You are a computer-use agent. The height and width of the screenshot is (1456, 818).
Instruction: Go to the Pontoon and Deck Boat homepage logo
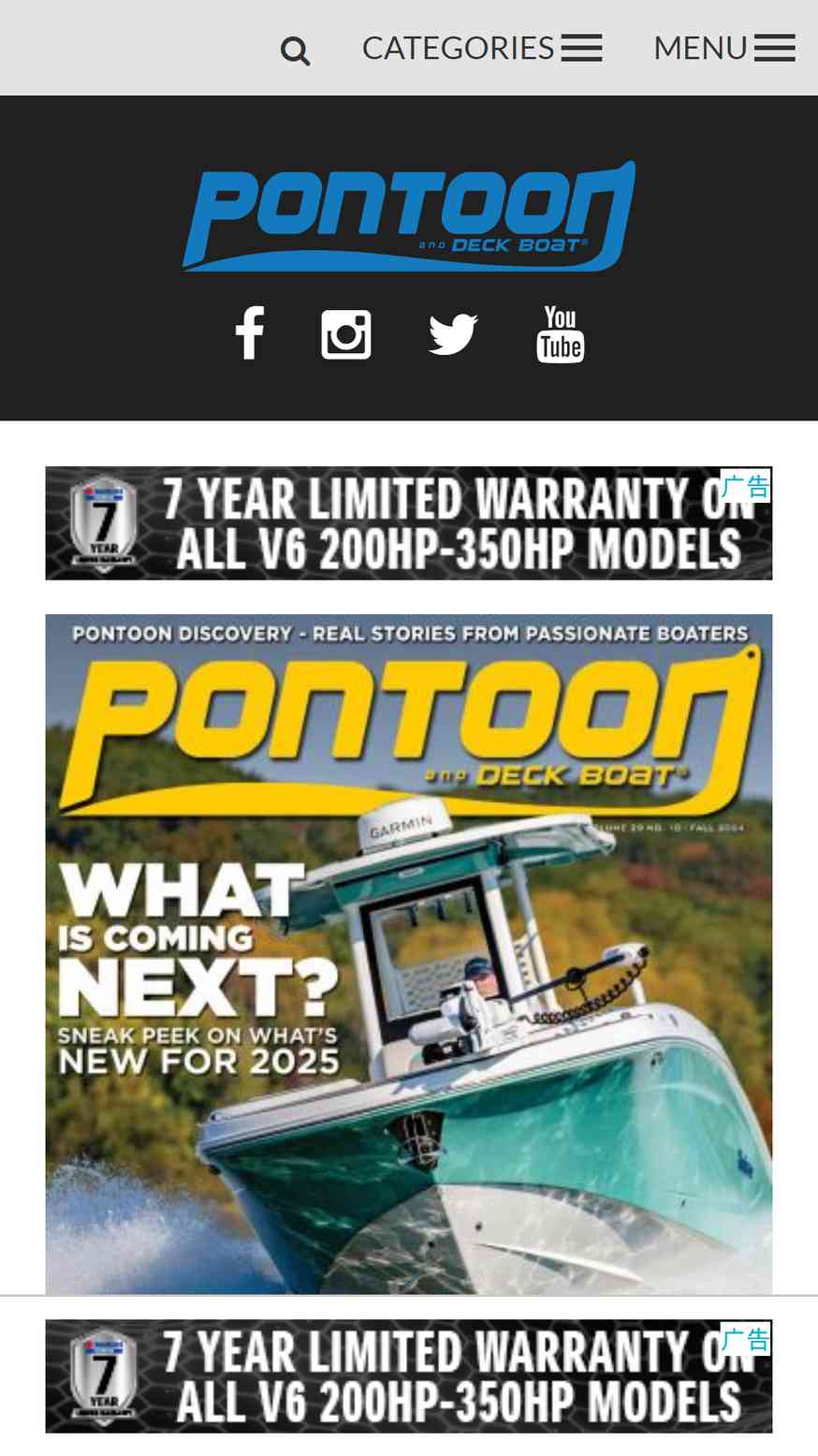(x=409, y=216)
